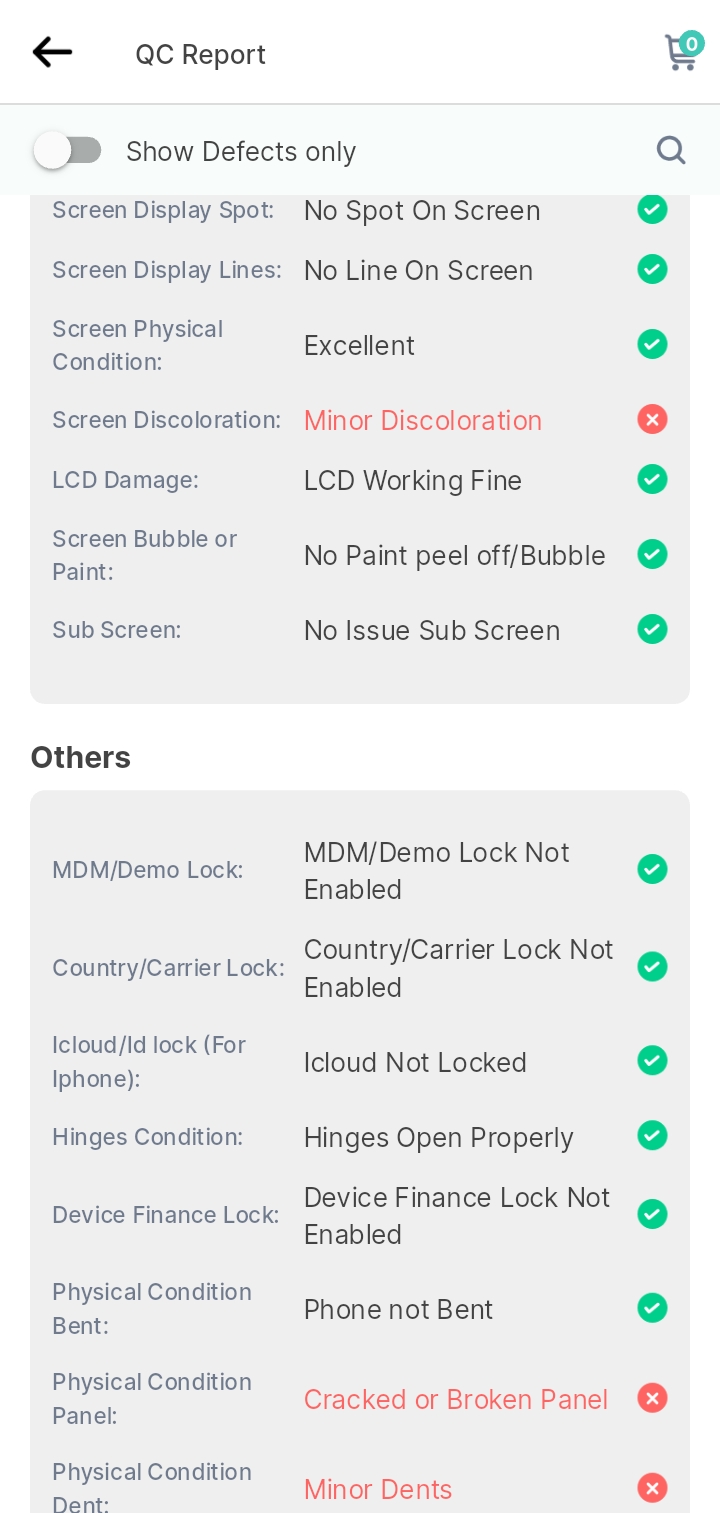Go back using the top-left arrow
720x1513 pixels.
(52, 52)
